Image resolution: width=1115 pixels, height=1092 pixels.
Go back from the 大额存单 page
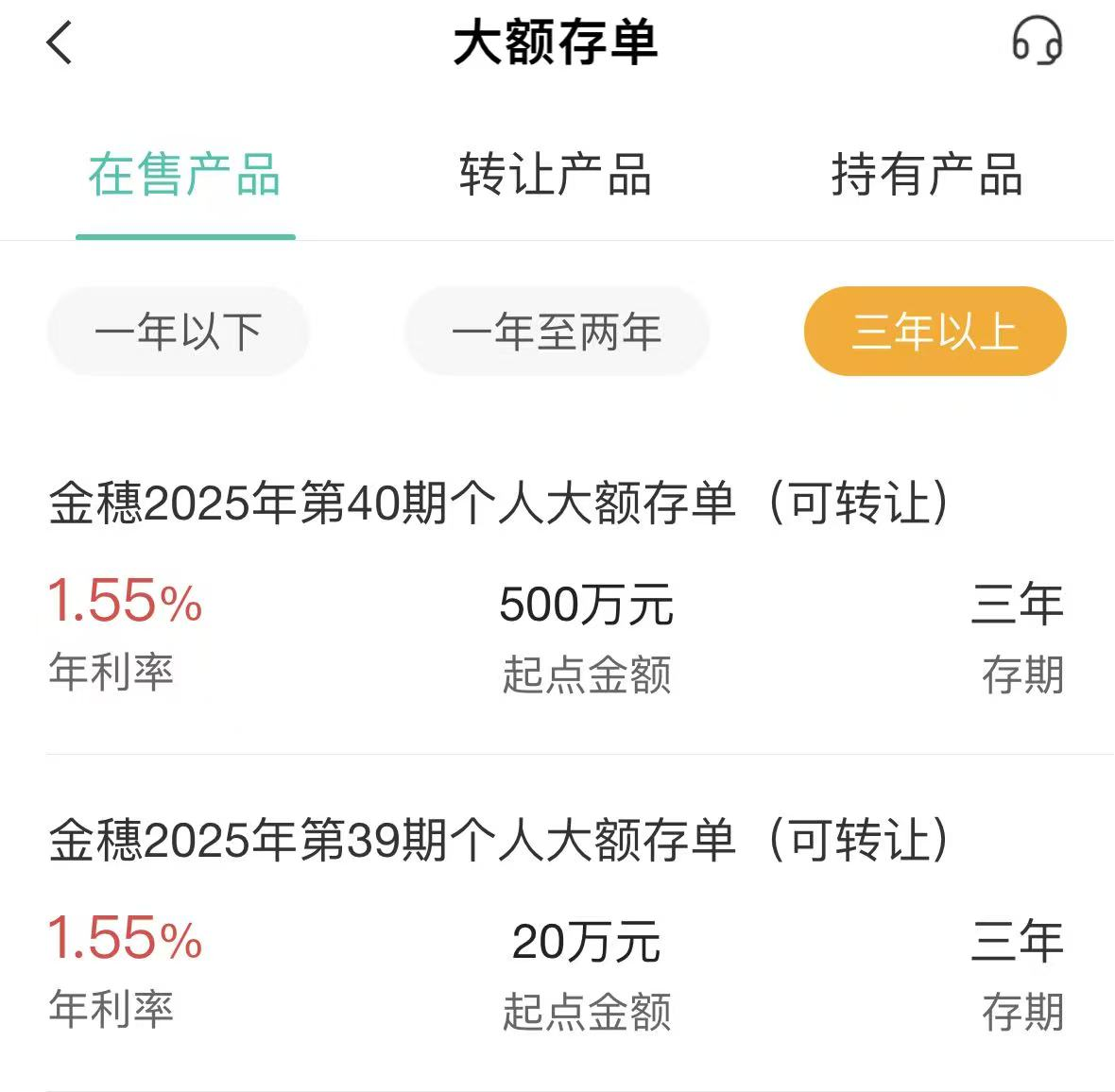click(x=59, y=43)
